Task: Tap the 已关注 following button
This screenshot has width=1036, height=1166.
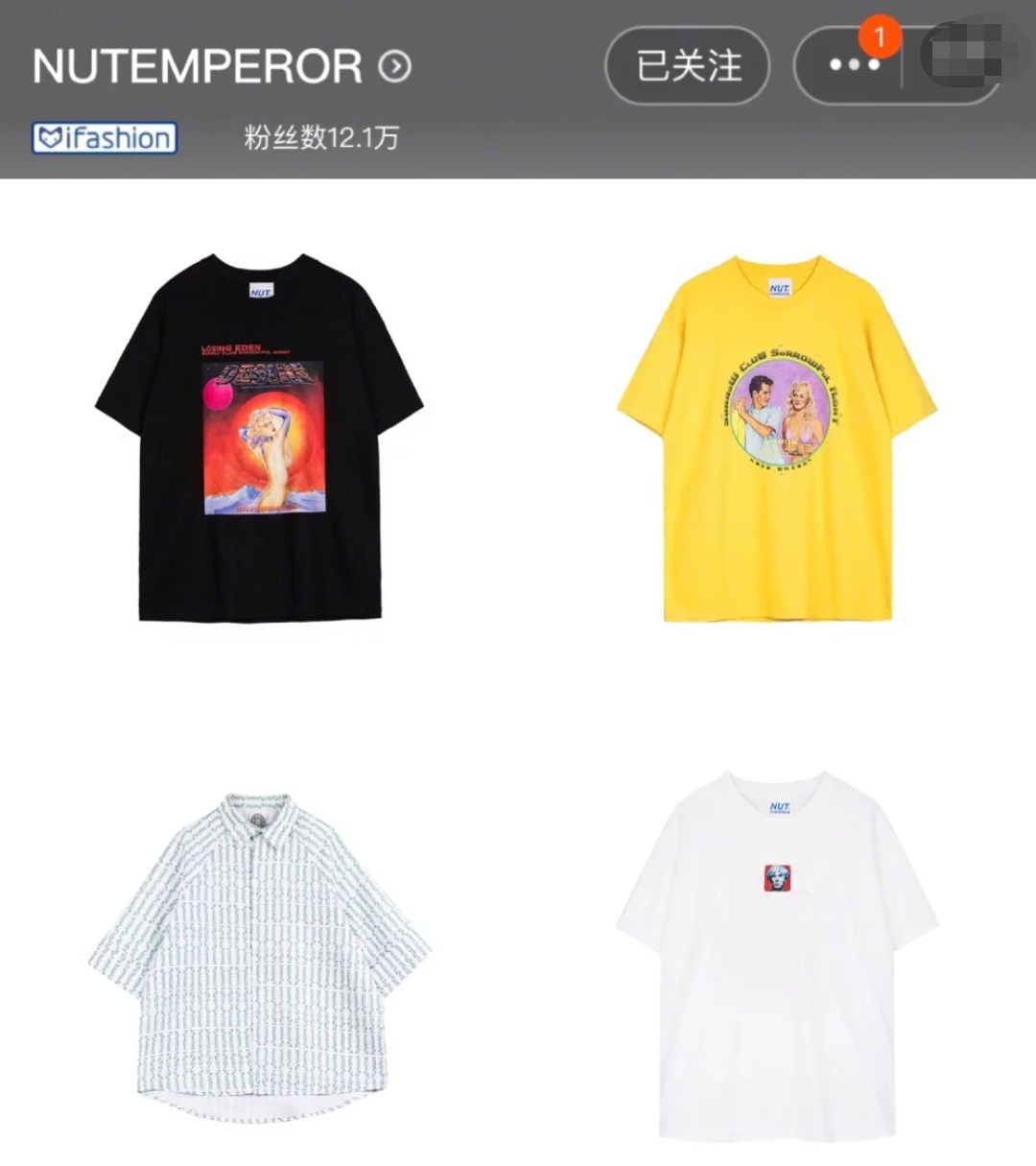Action: [688, 66]
